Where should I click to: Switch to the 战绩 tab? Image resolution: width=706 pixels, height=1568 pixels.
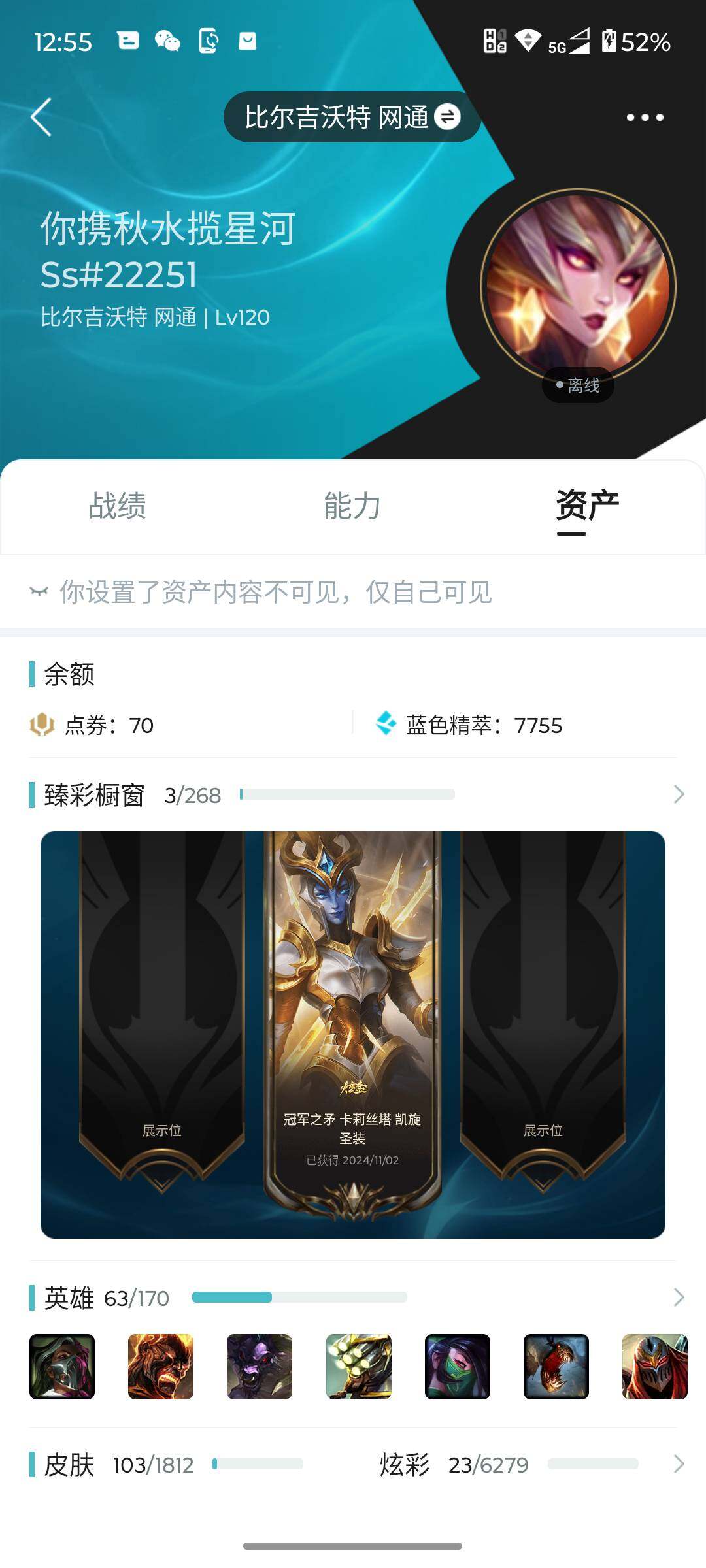coord(117,506)
